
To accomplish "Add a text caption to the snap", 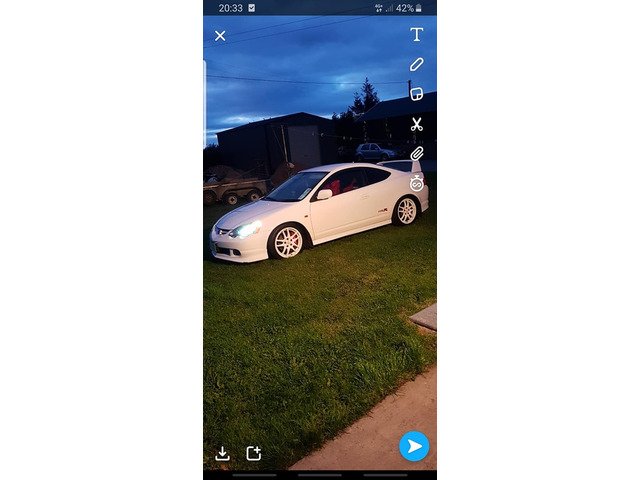I will click(x=417, y=35).
